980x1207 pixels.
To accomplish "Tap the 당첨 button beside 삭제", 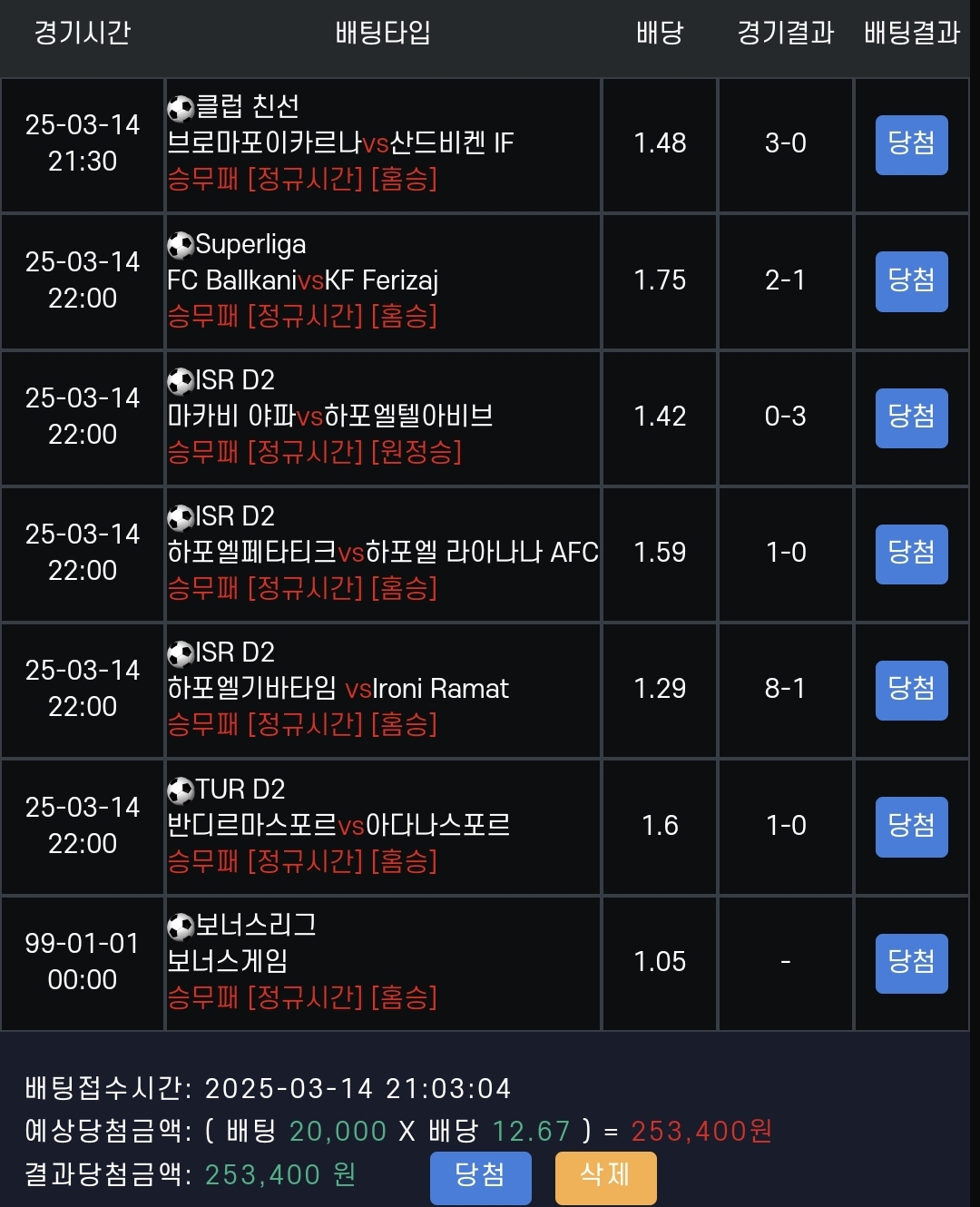I will [480, 1176].
